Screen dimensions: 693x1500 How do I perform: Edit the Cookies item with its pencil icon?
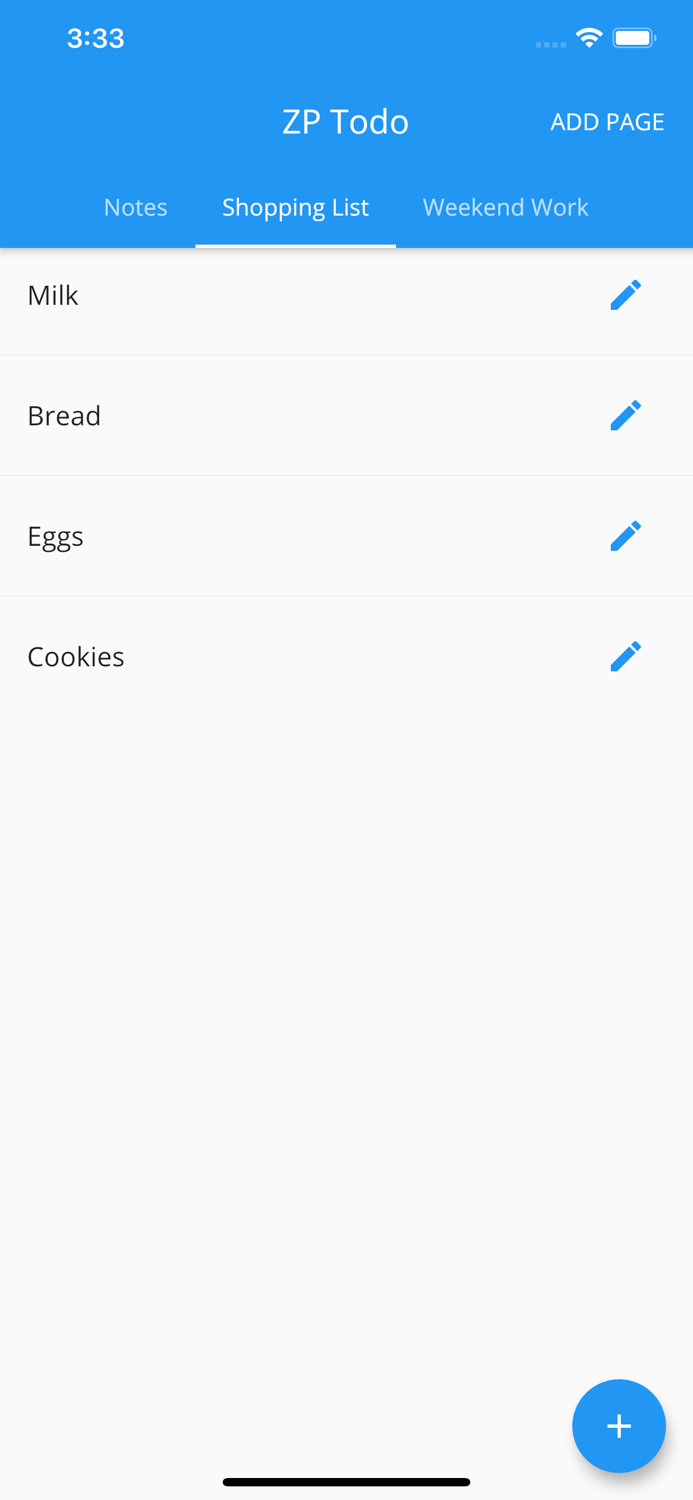click(625, 656)
